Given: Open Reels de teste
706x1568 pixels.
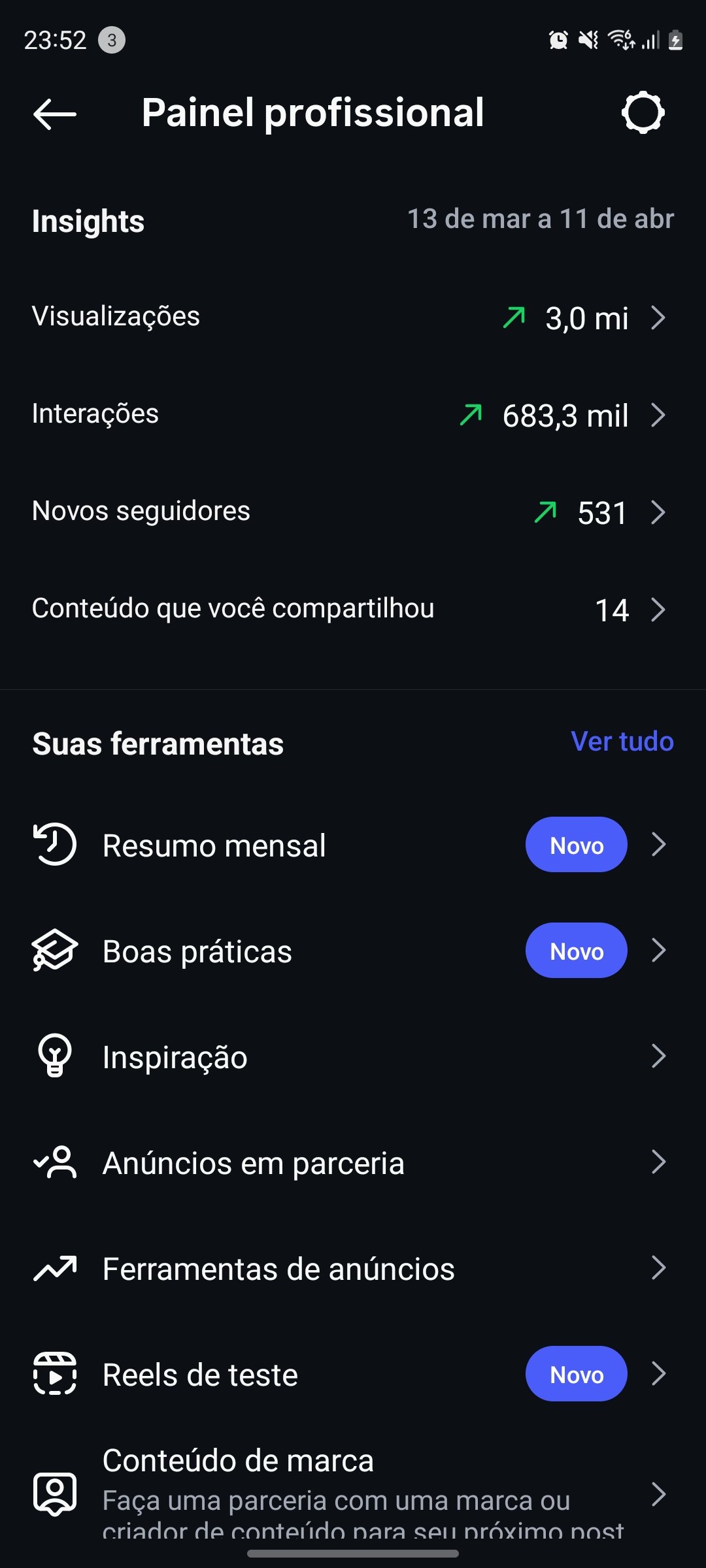Looking at the screenshot, I should [353, 1375].
